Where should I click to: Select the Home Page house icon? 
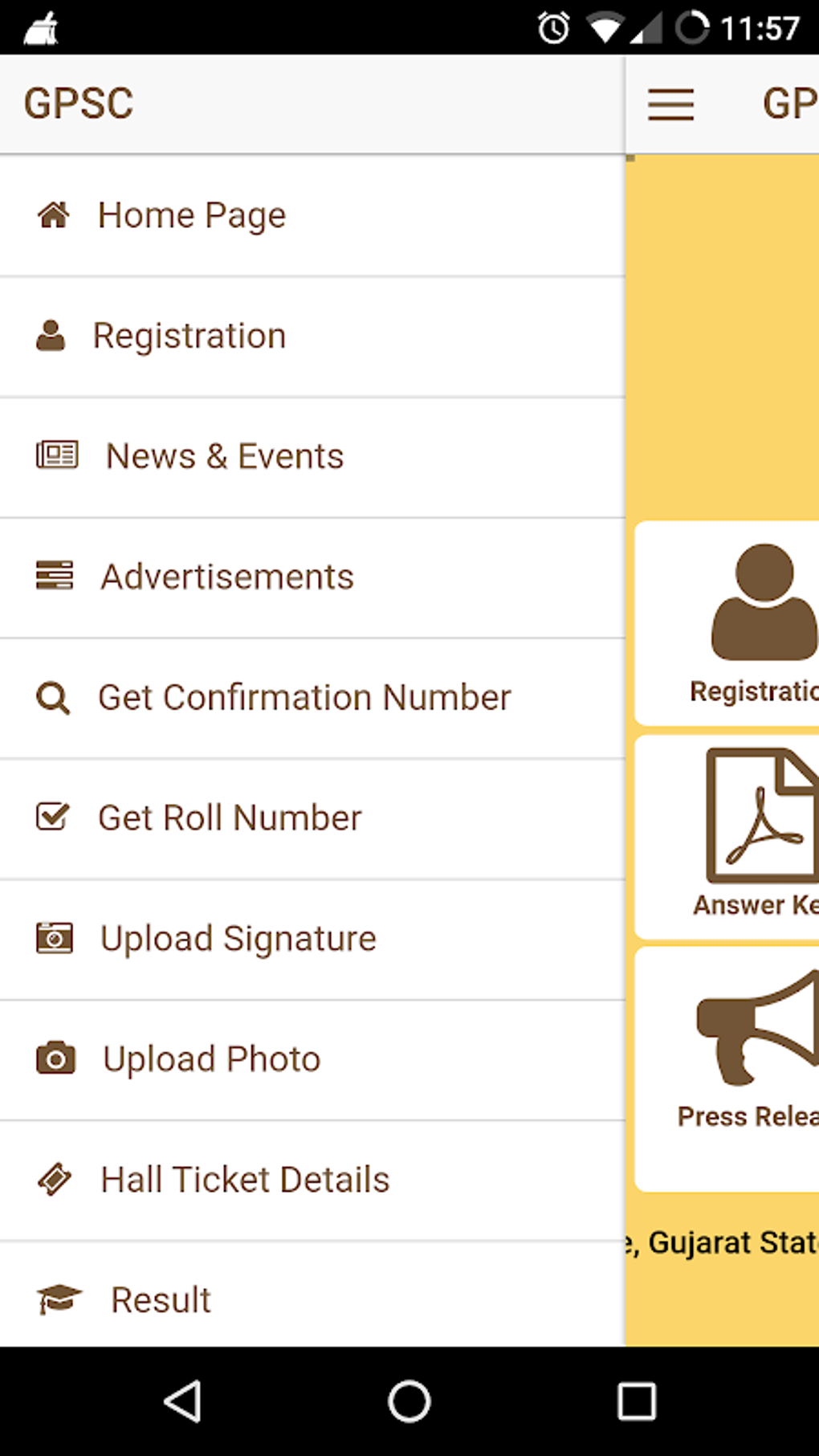pyautogui.click(x=53, y=214)
